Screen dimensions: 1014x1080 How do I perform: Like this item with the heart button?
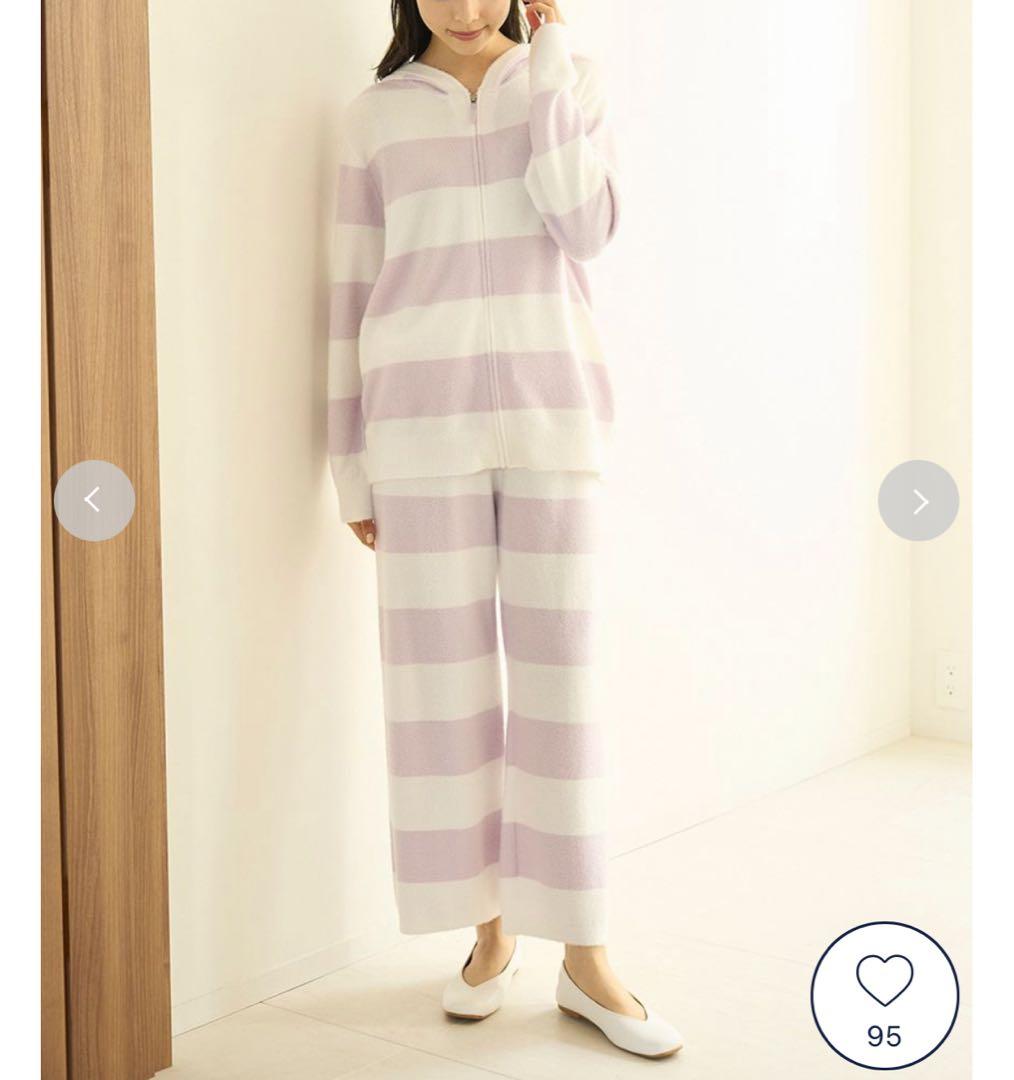pos(884,995)
